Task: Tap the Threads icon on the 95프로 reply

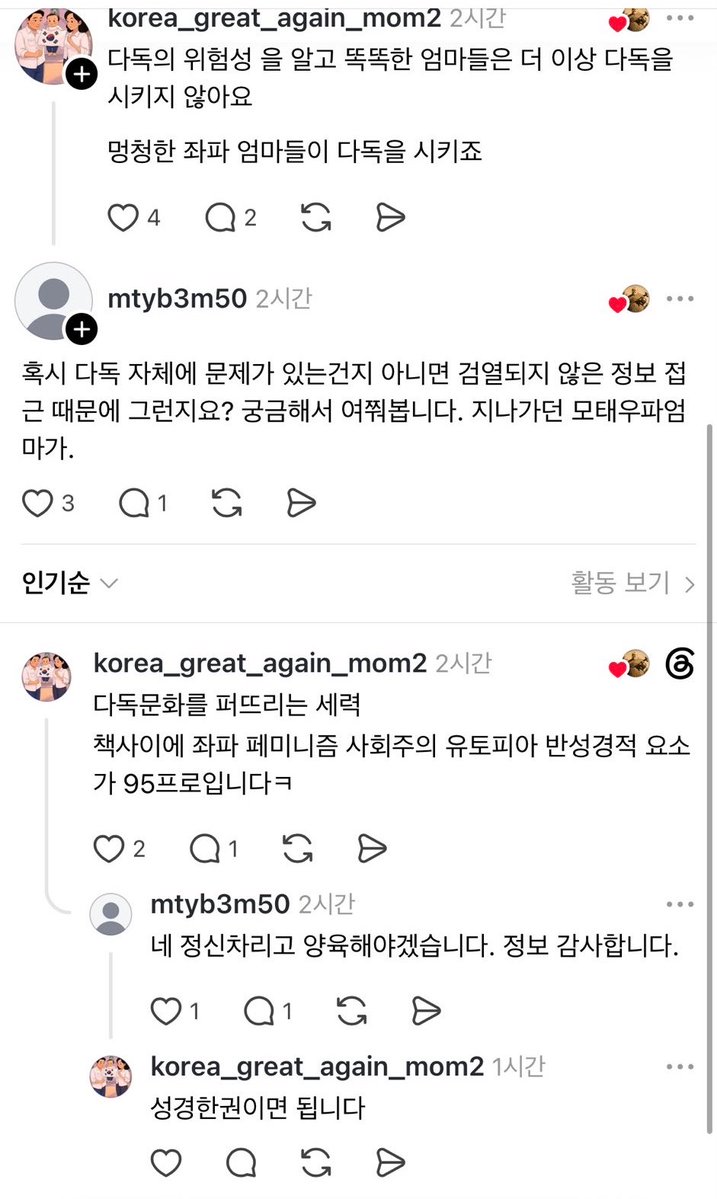Action: (680, 664)
